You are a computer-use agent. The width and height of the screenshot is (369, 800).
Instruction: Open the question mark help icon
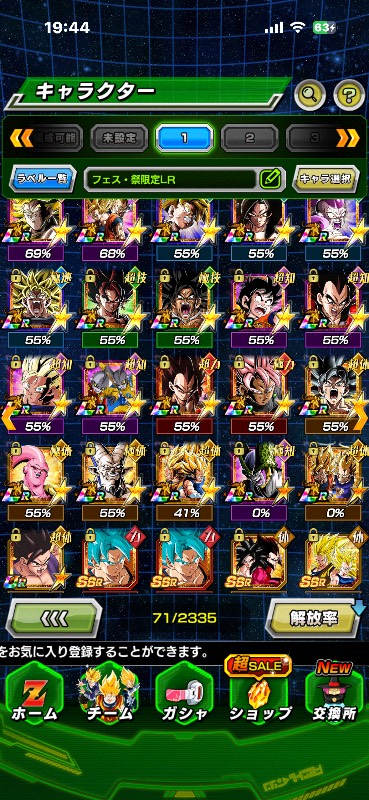(x=349, y=93)
